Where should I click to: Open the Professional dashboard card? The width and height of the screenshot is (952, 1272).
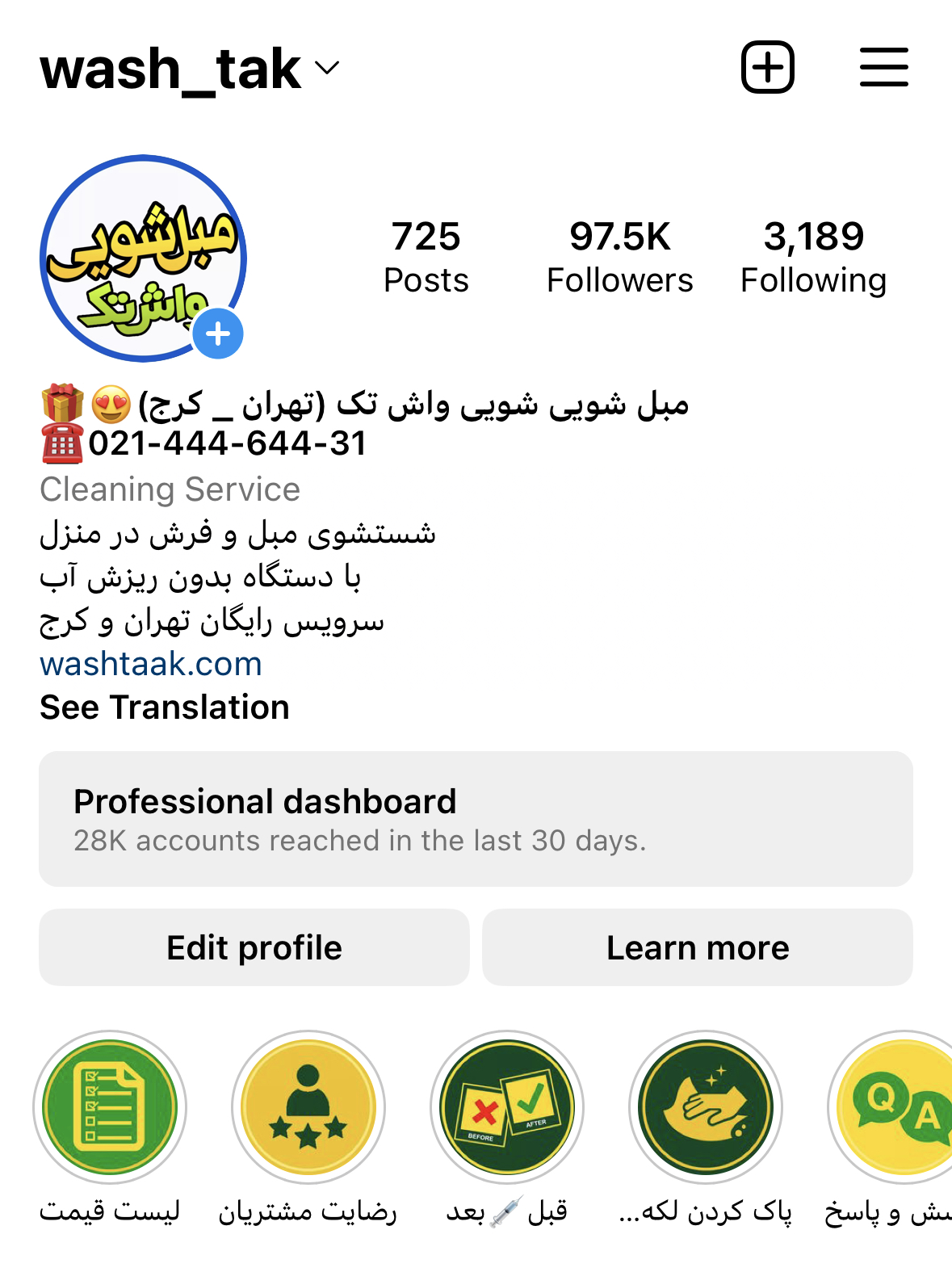pos(476,819)
